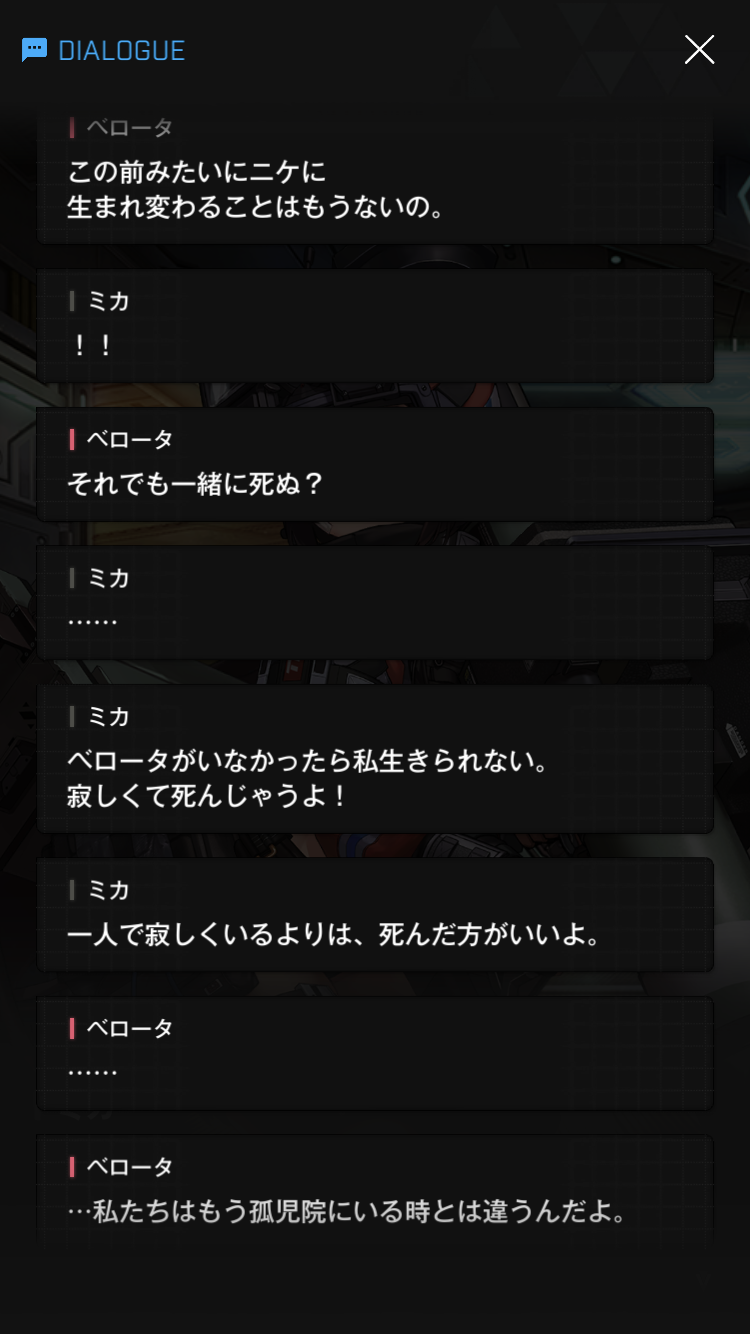This screenshot has height=1334, width=750.
Task: Close the dialogue log
Action: (x=699, y=49)
